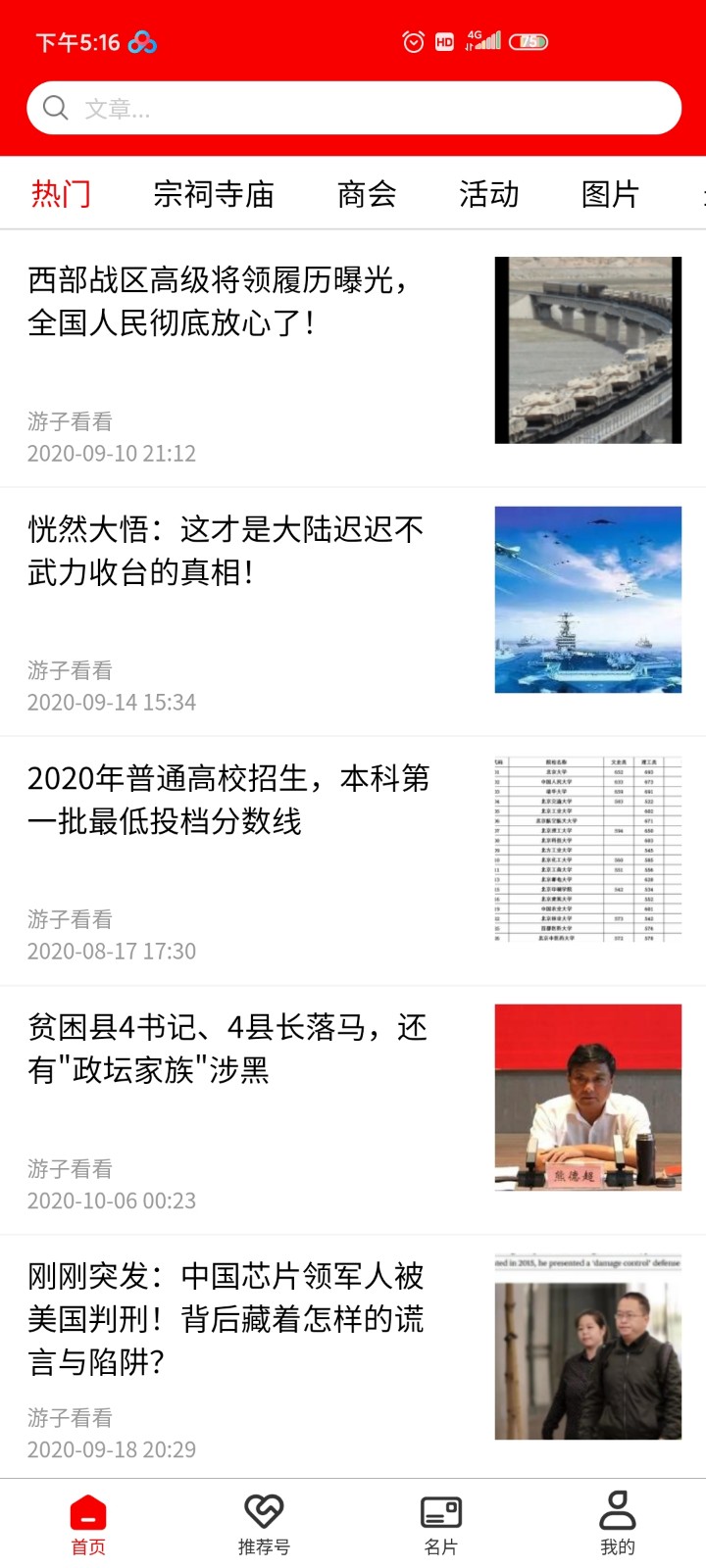Open the search magnifier icon
The height and width of the screenshot is (1568, 706).
point(56,107)
